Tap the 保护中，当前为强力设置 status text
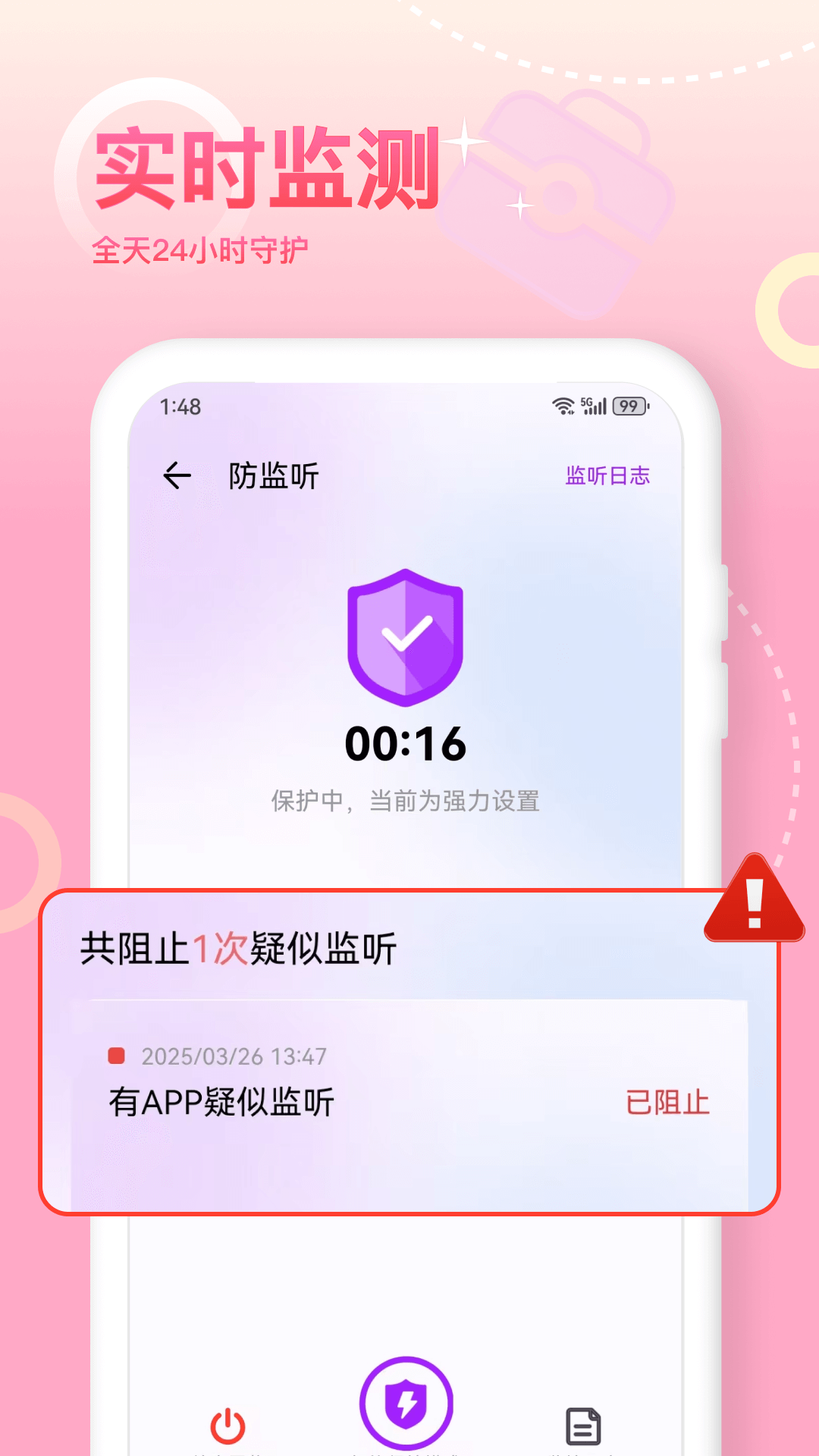This screenshot has height=1456, width=819. coord(406,802)
